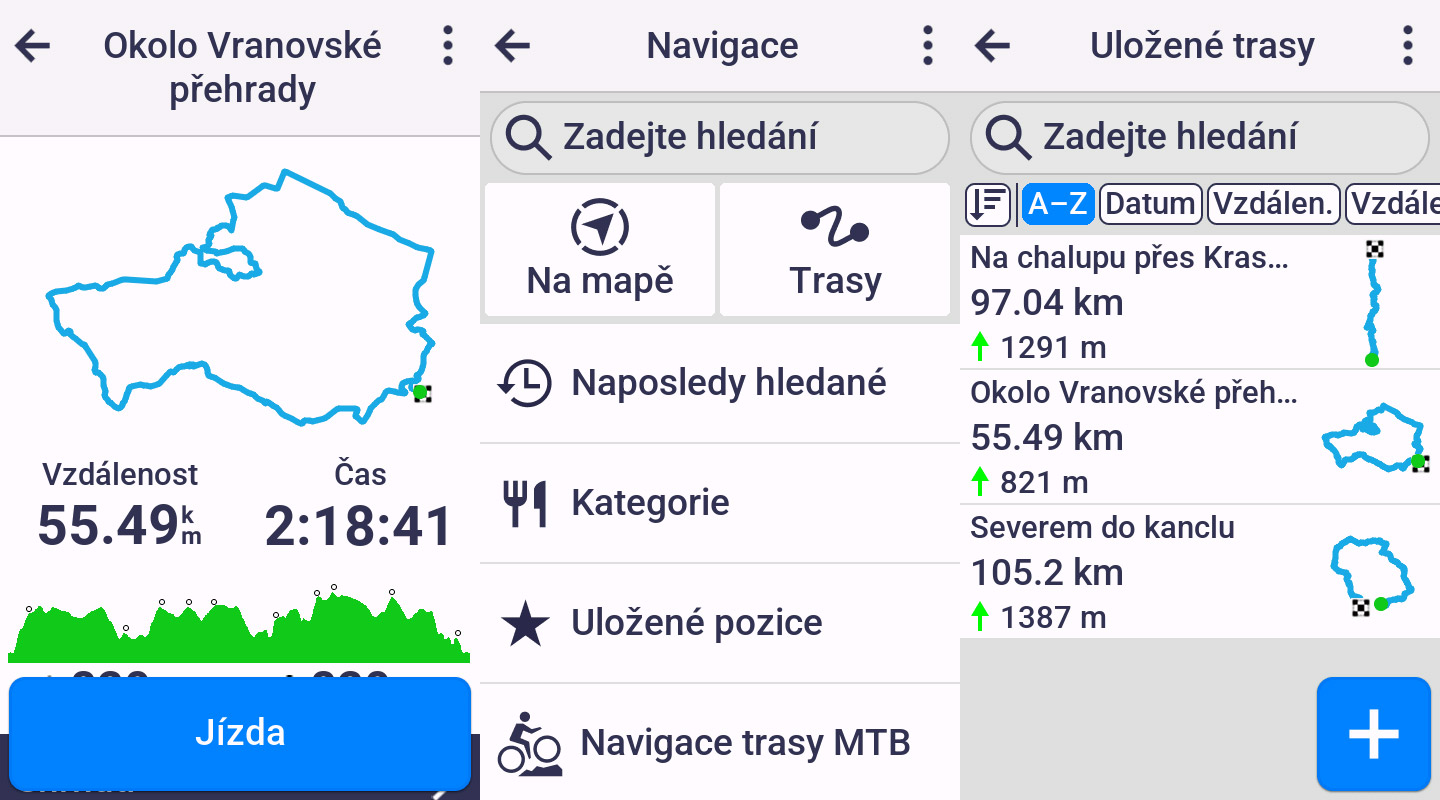Go back from the Okolo Vranovské přehrady screen

coord(33,46)
